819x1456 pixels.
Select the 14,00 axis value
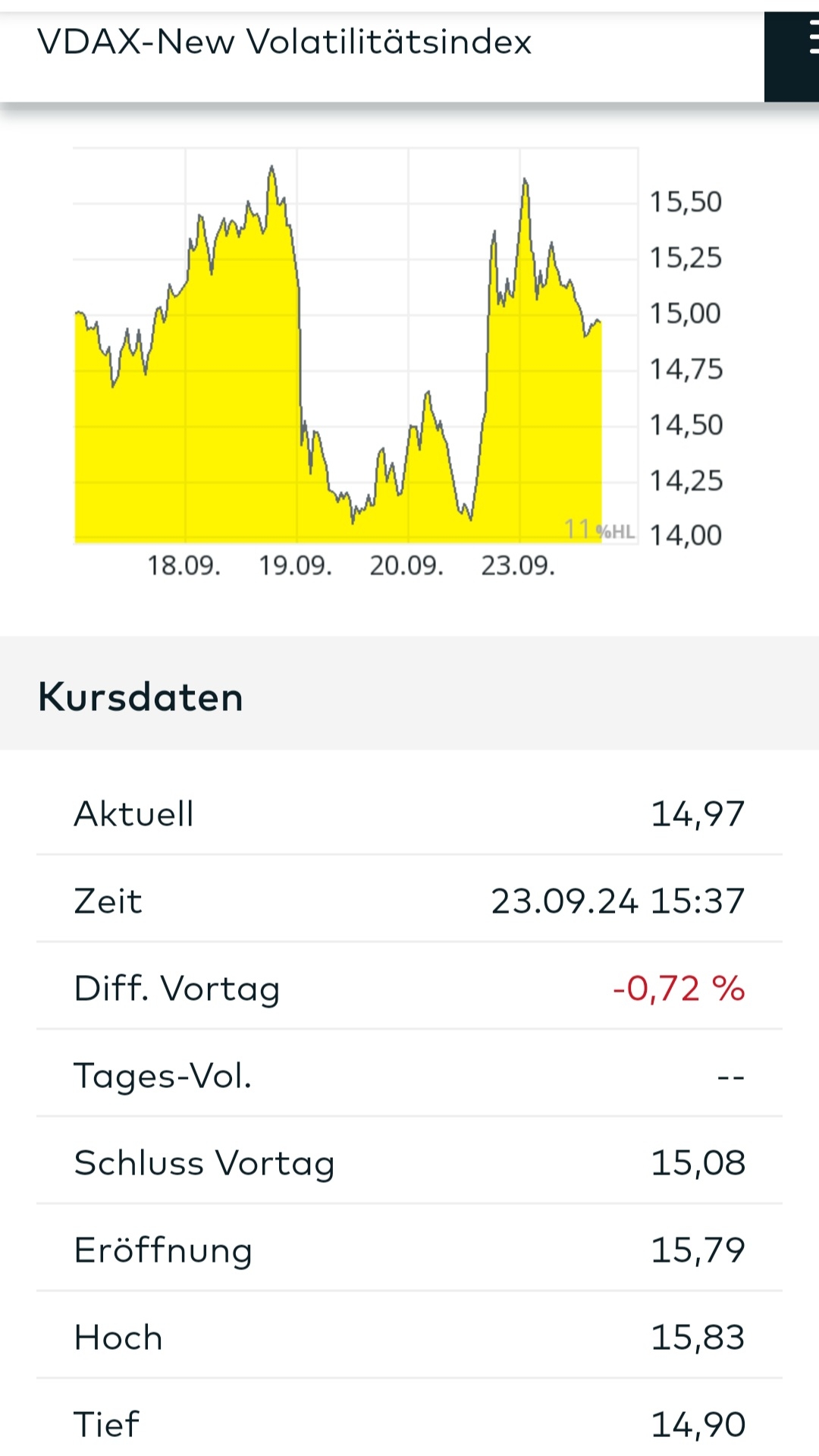[x=686, y=535]
